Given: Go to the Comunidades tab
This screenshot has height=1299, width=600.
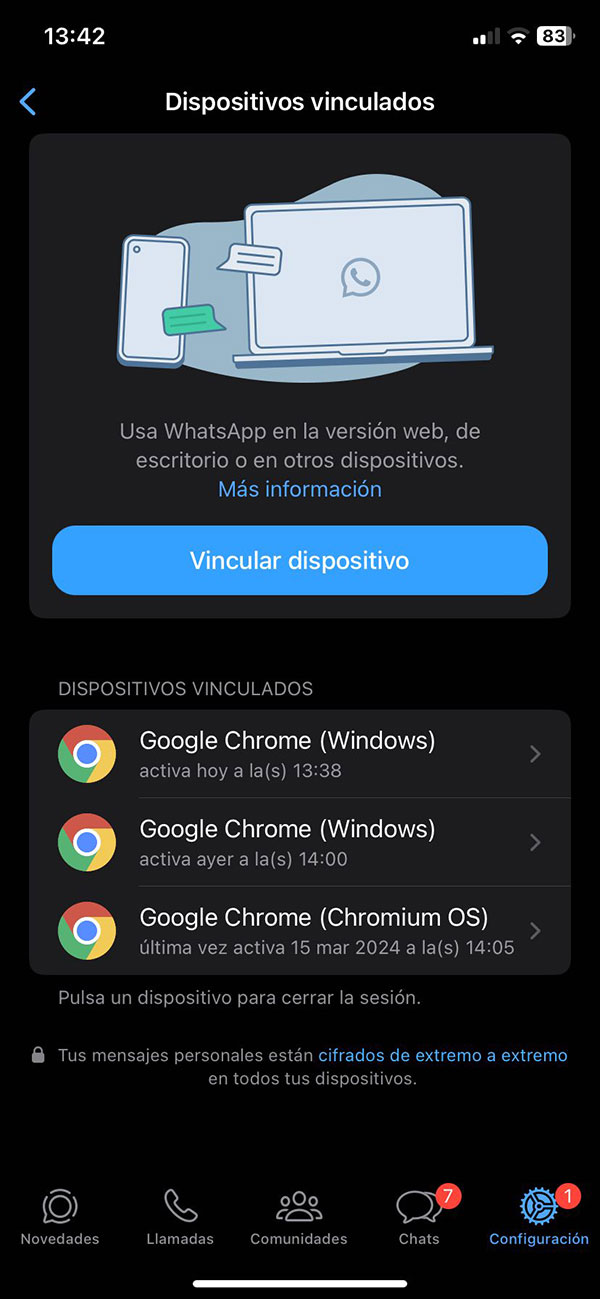Looking at the screenshot, I should [299, 1217].
